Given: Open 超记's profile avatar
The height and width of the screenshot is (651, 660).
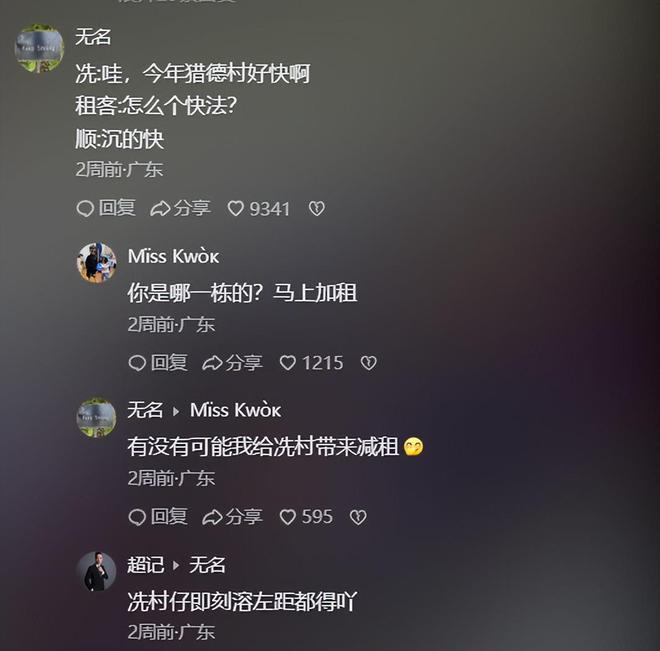Looking at the screenshot, I should pyautogui.click(x=97, y=571).
